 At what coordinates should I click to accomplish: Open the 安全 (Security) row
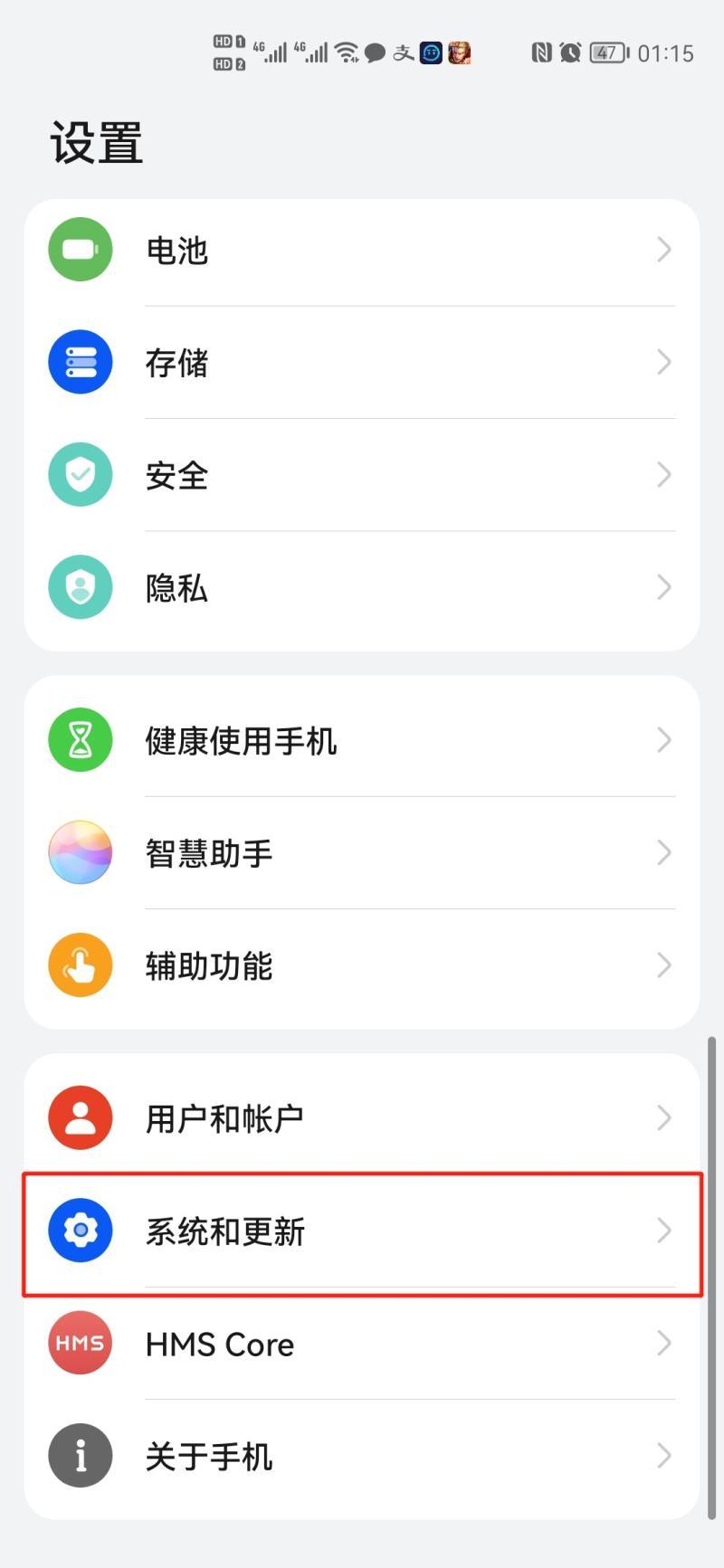click(x=362, y=475)
